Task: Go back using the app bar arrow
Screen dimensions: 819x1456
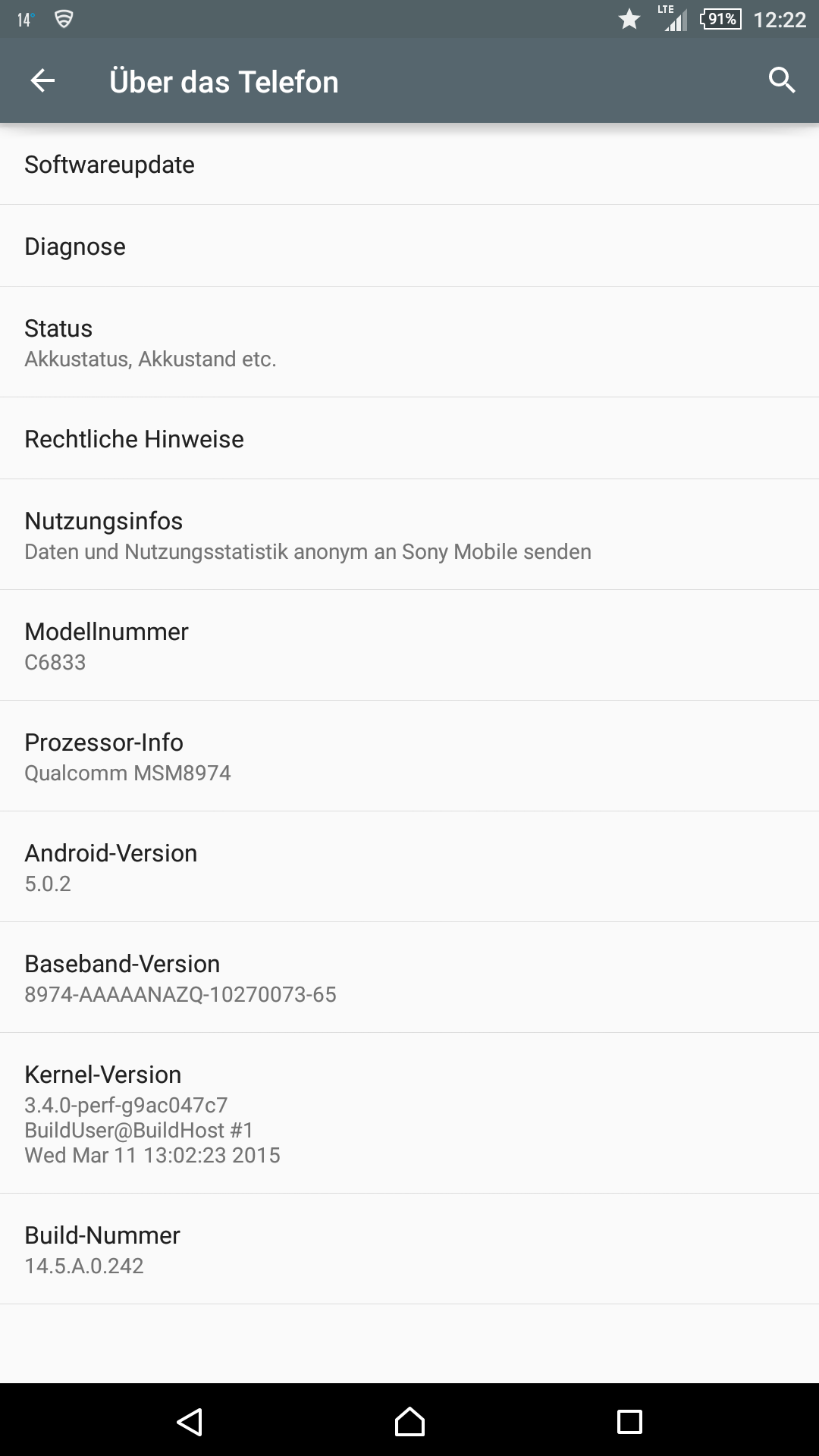Action: [x=42, y=80]
